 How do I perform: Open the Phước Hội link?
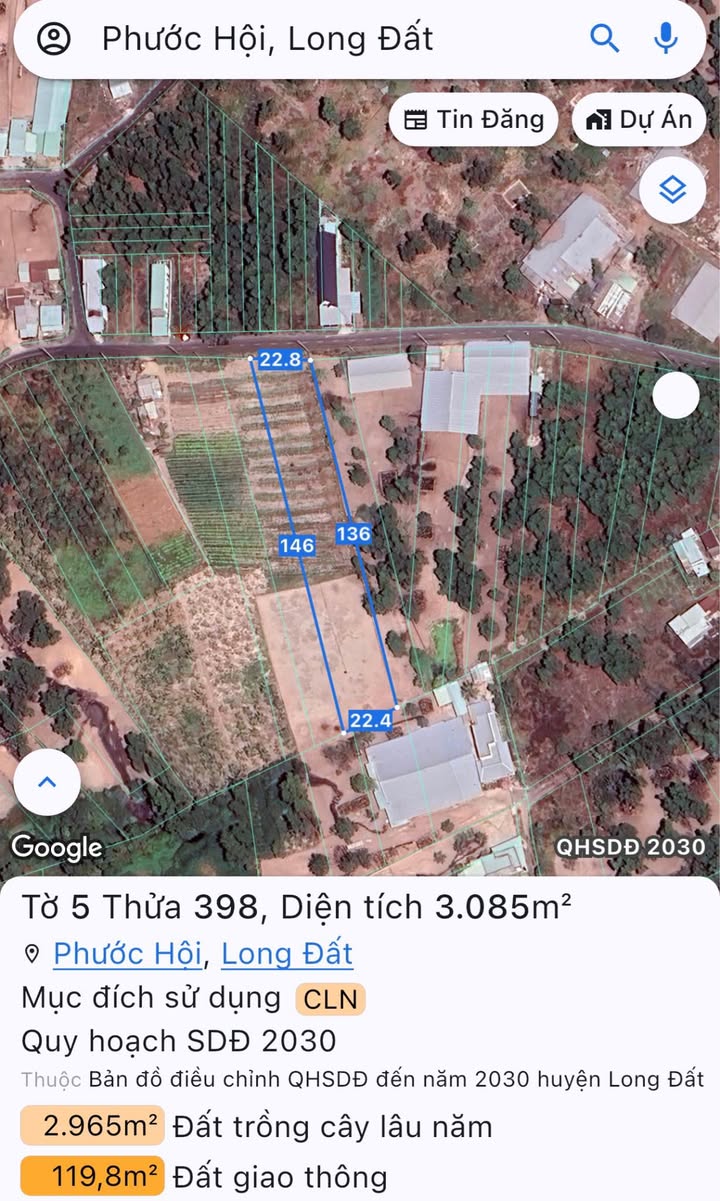pyautogui.click(x=128, y=953)
